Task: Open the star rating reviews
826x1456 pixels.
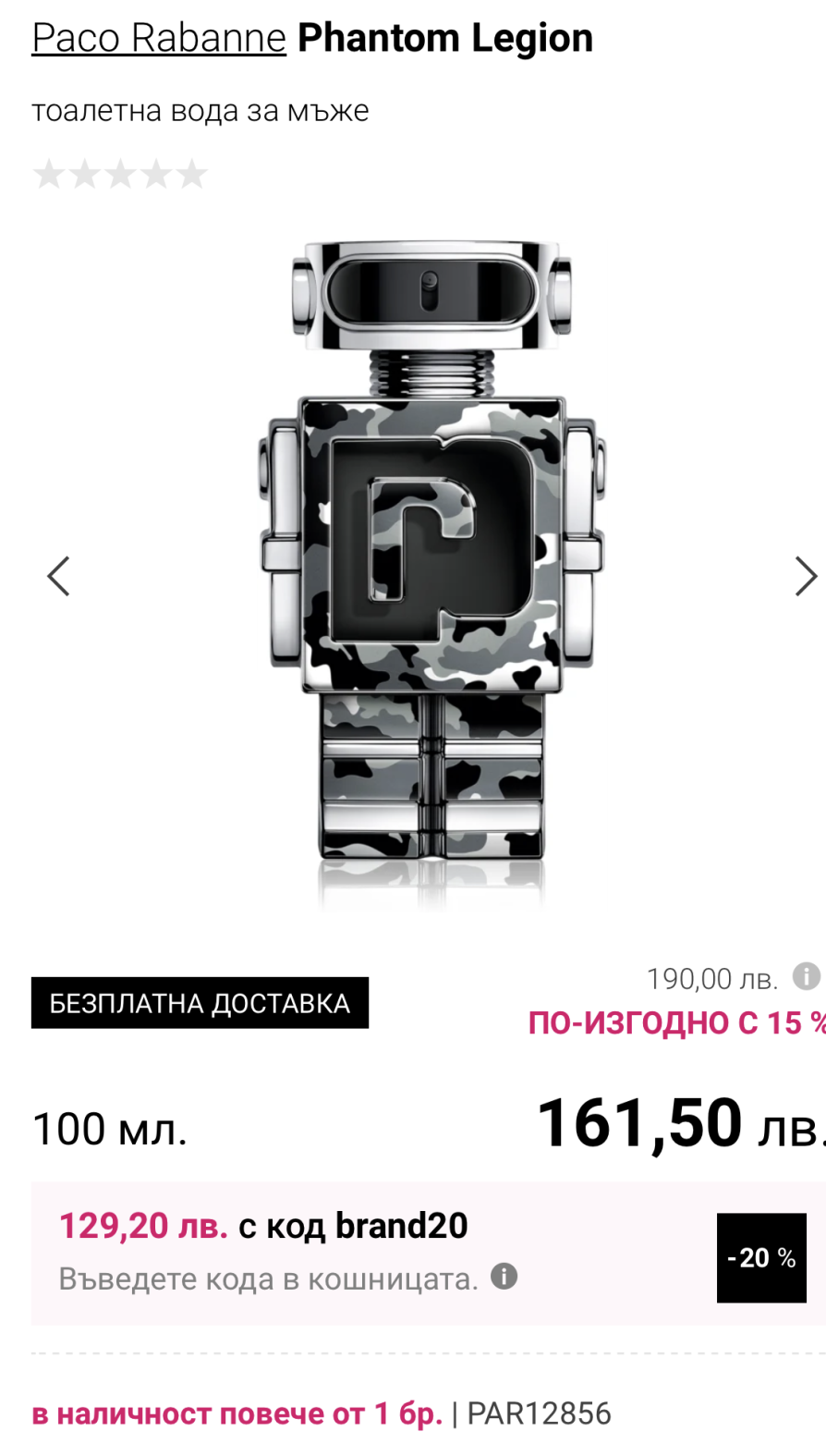Action: (120, 174)
